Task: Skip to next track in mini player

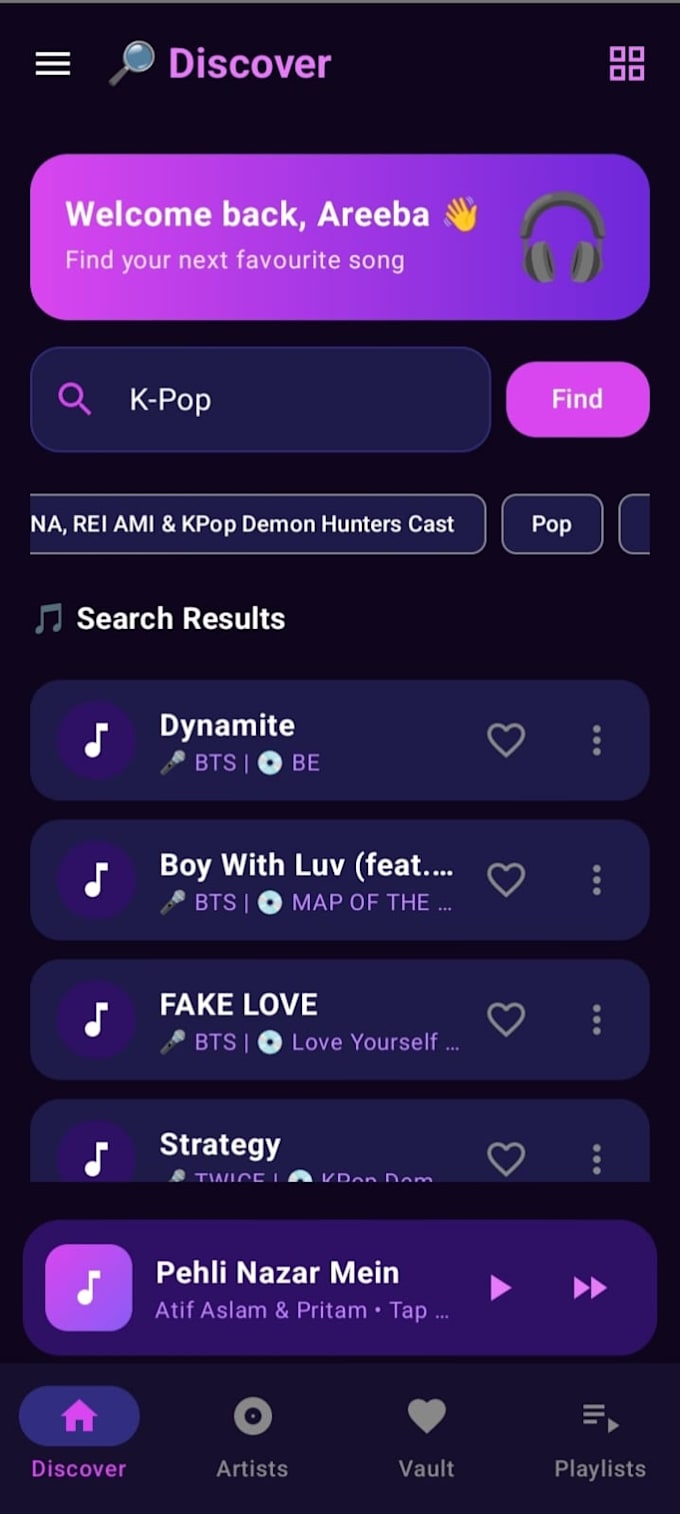Action: tap(590, 1288)
